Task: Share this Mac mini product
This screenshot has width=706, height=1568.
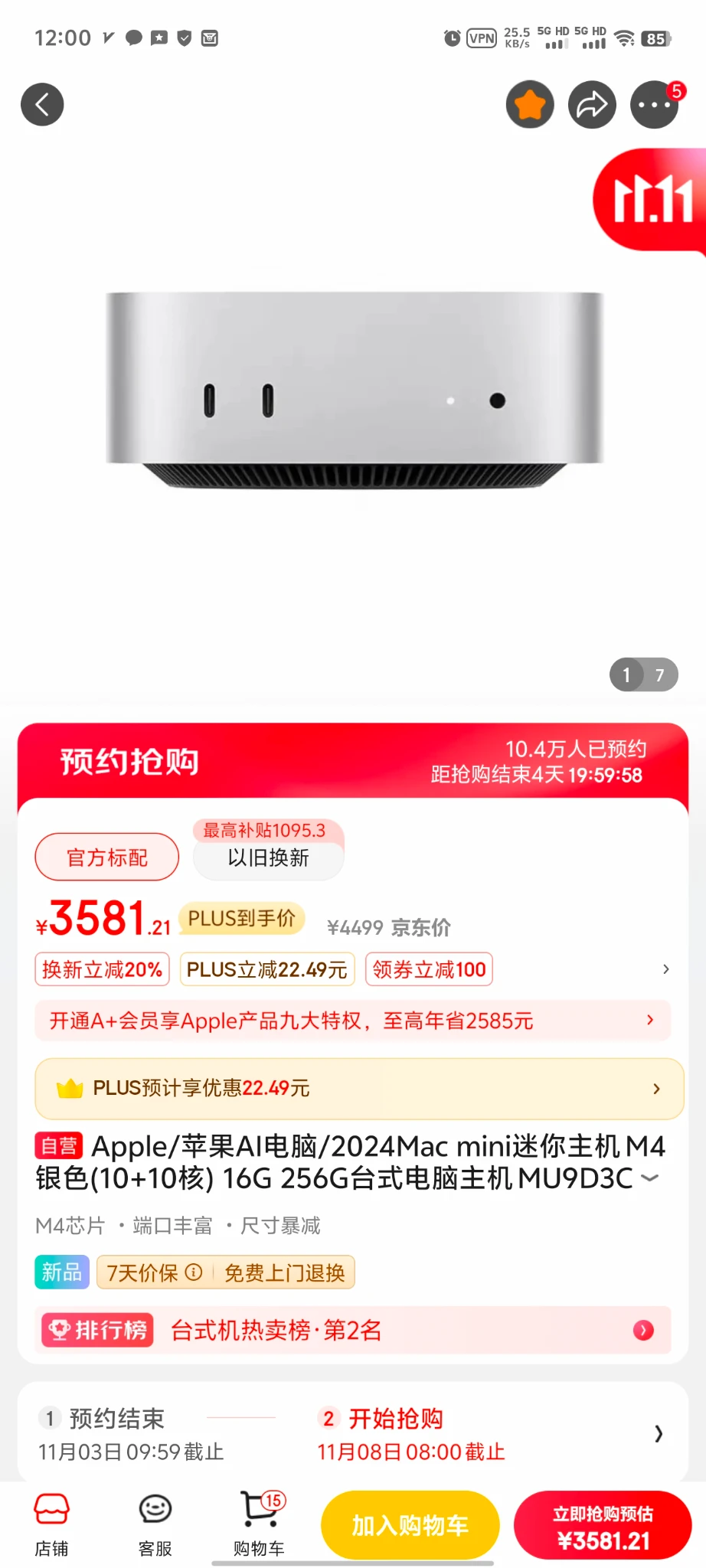Action: point(592,104)
